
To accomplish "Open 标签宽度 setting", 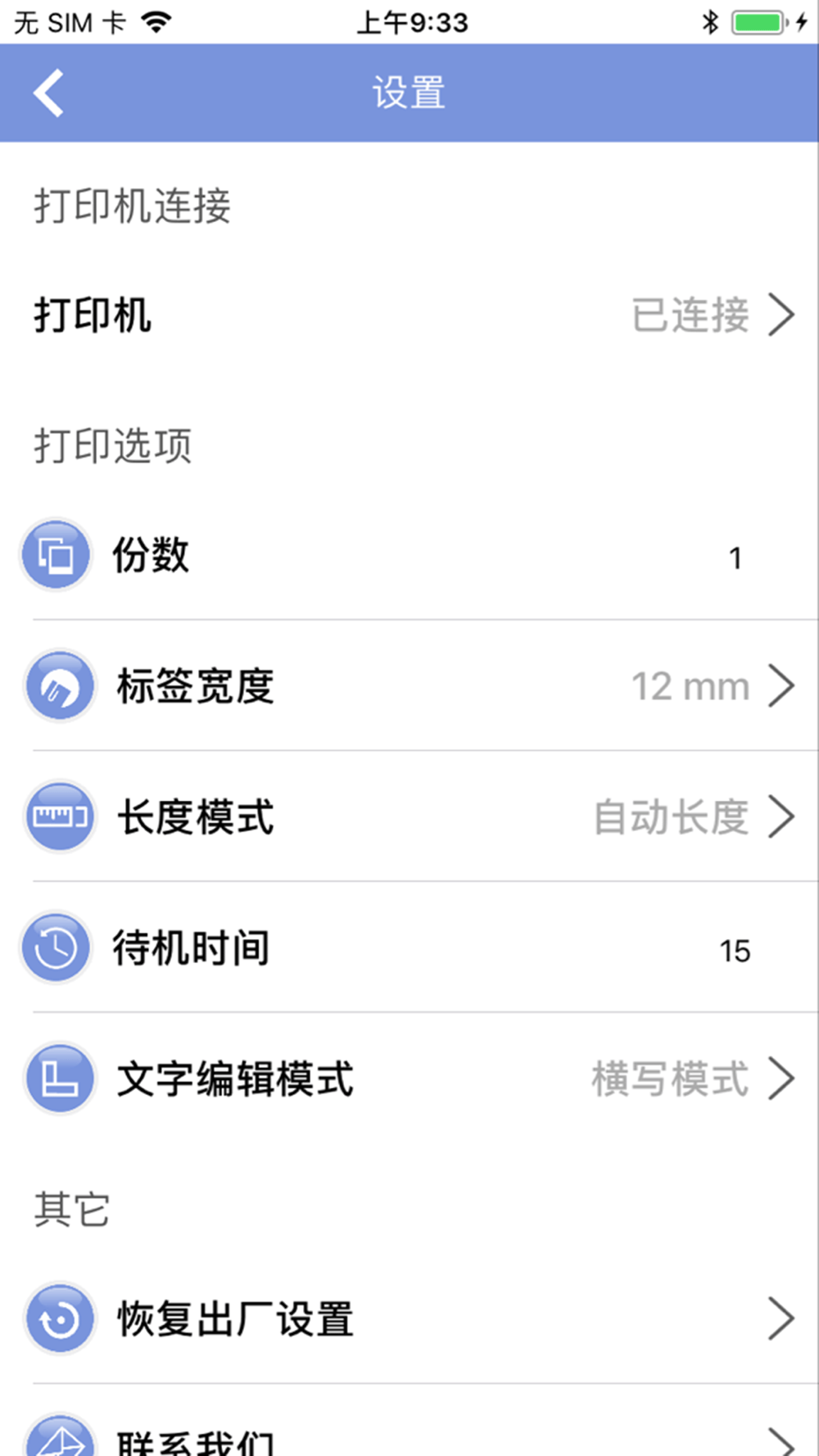I will [x=409, y=685].
